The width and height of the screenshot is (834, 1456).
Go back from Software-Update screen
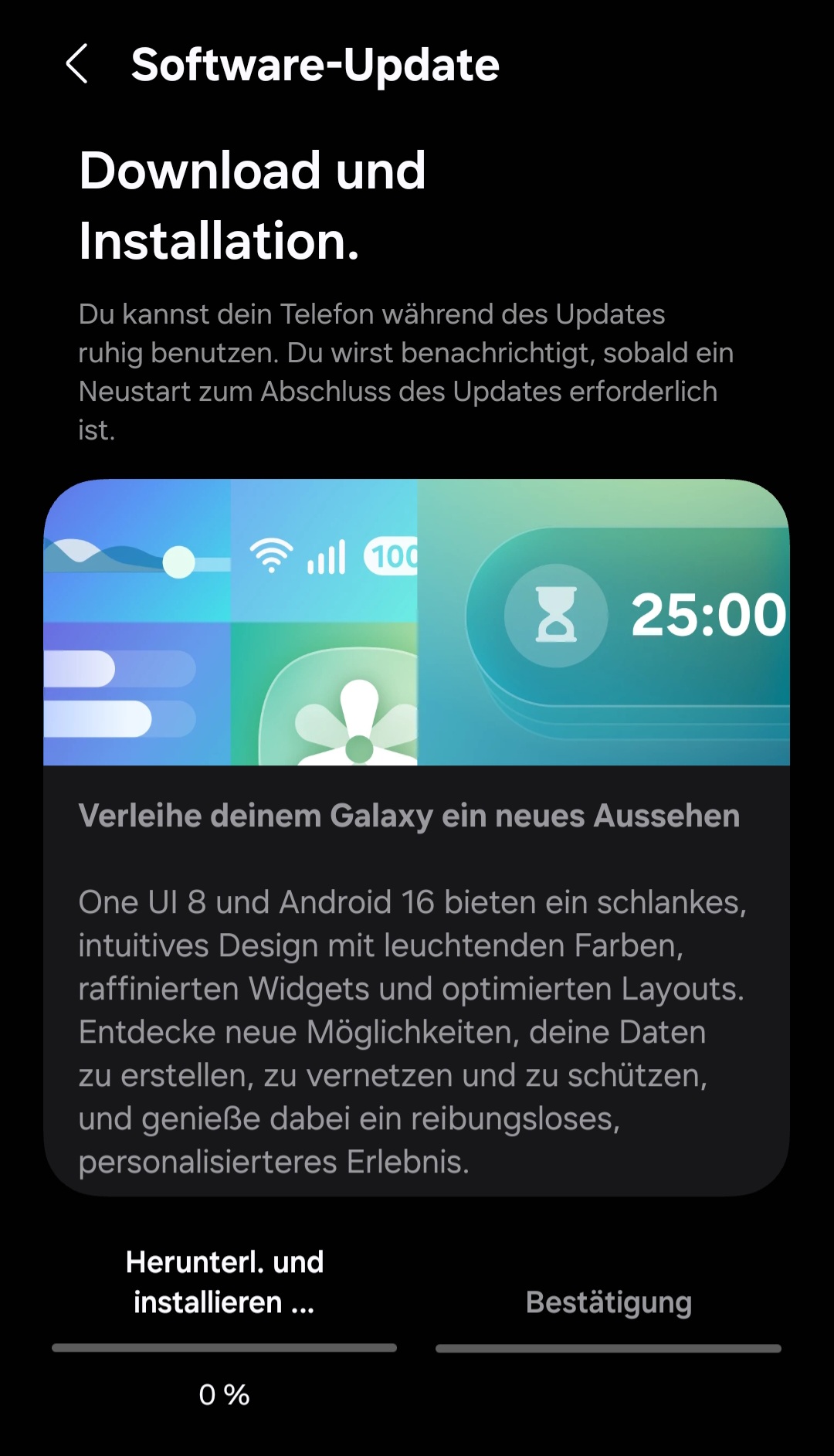tap(76, 64)
